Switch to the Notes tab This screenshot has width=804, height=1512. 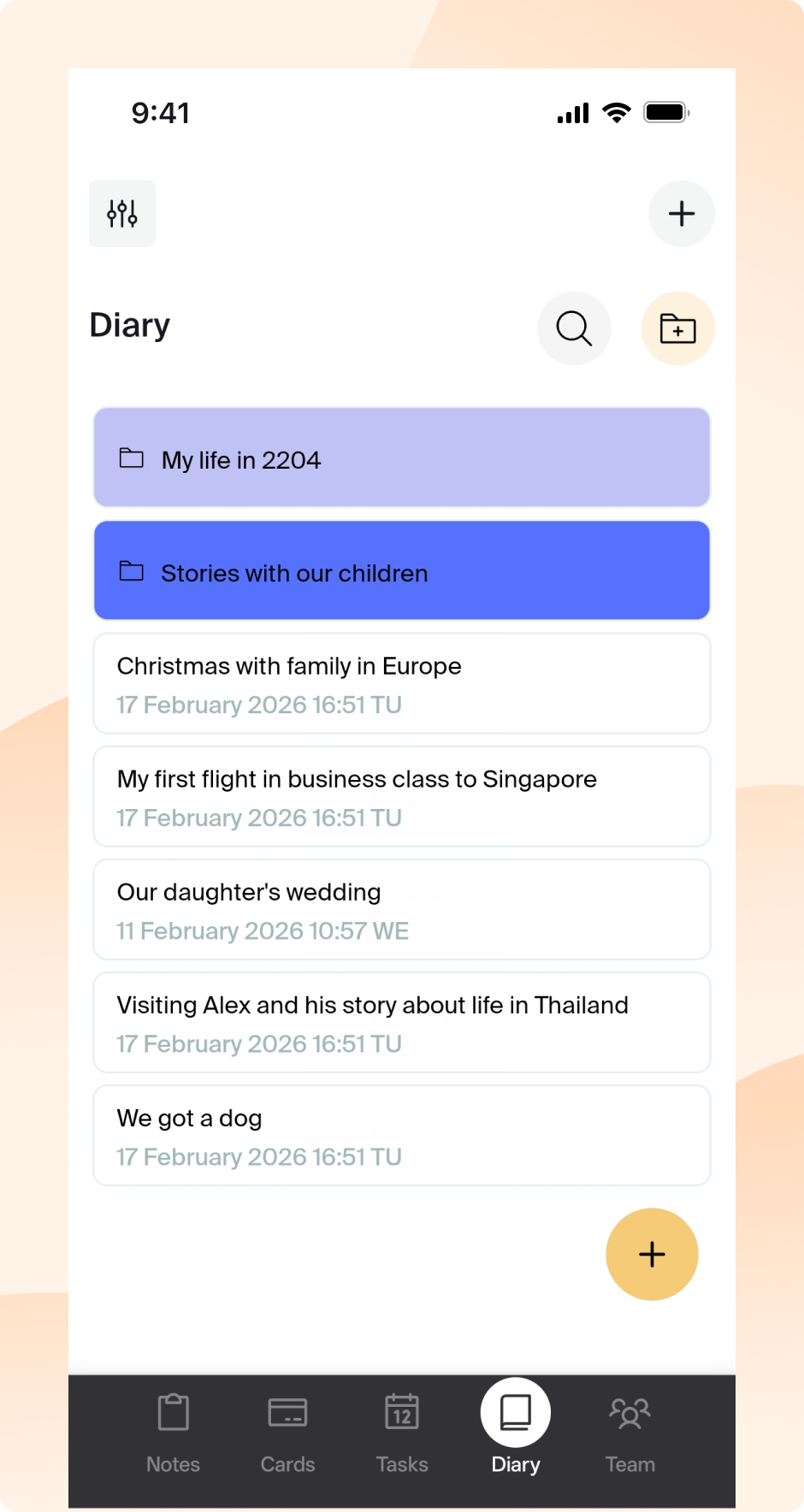173,1430
